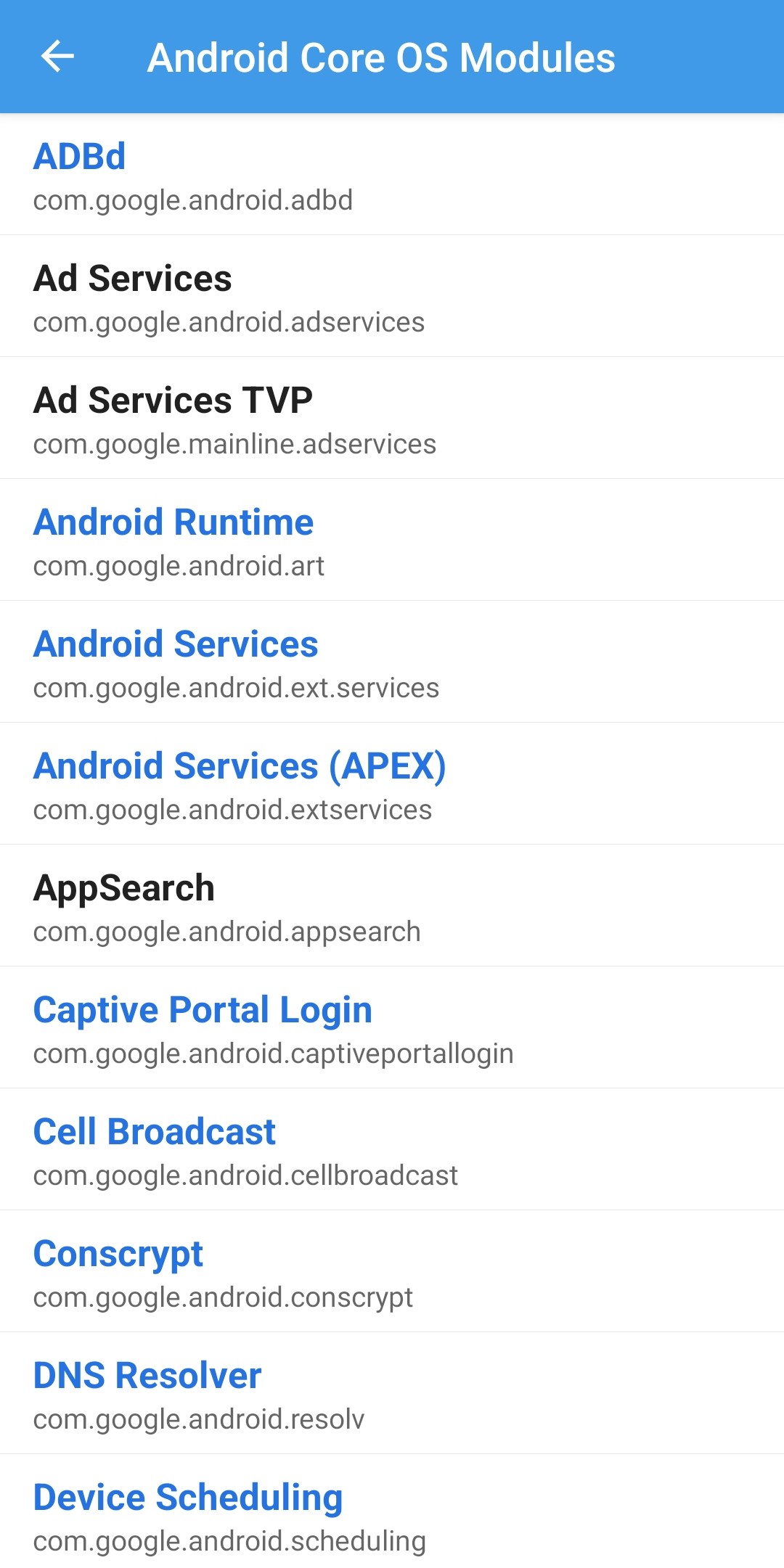784x1568 pixels.
Task: Open Ad Services TVP entry
Action: coord(173,401)
